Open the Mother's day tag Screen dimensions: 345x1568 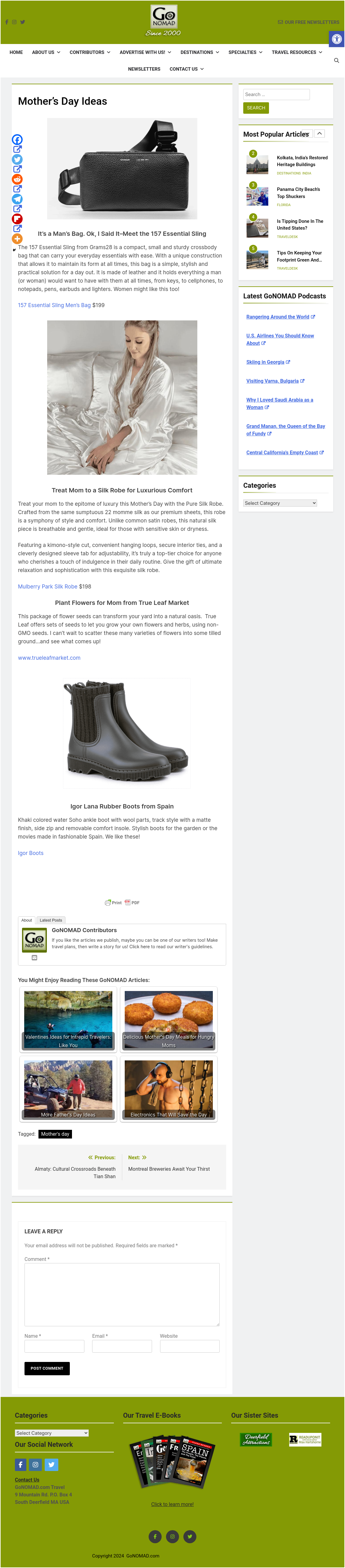(56, 1134)
